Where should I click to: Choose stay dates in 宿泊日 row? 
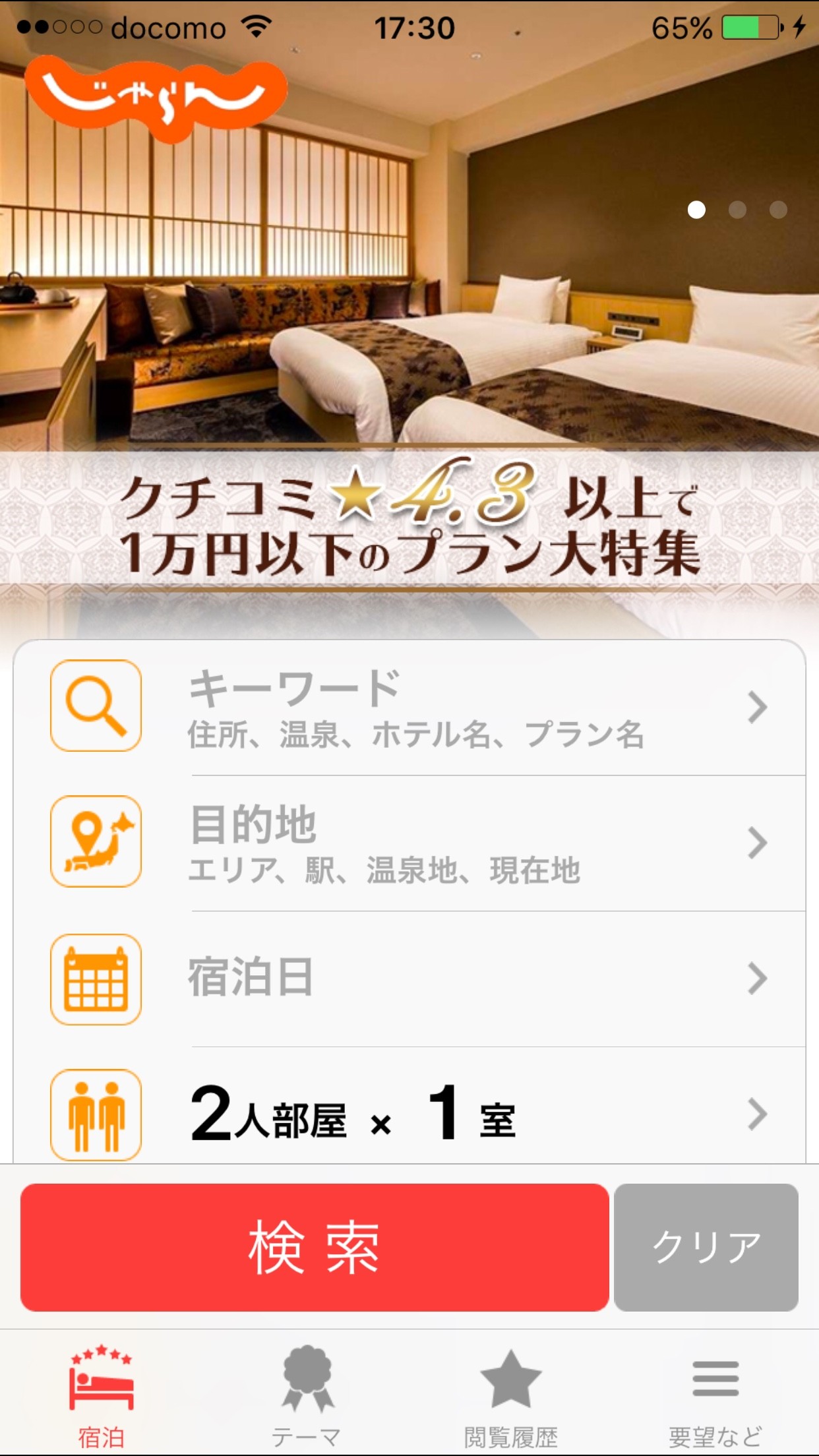click(409, 979)
